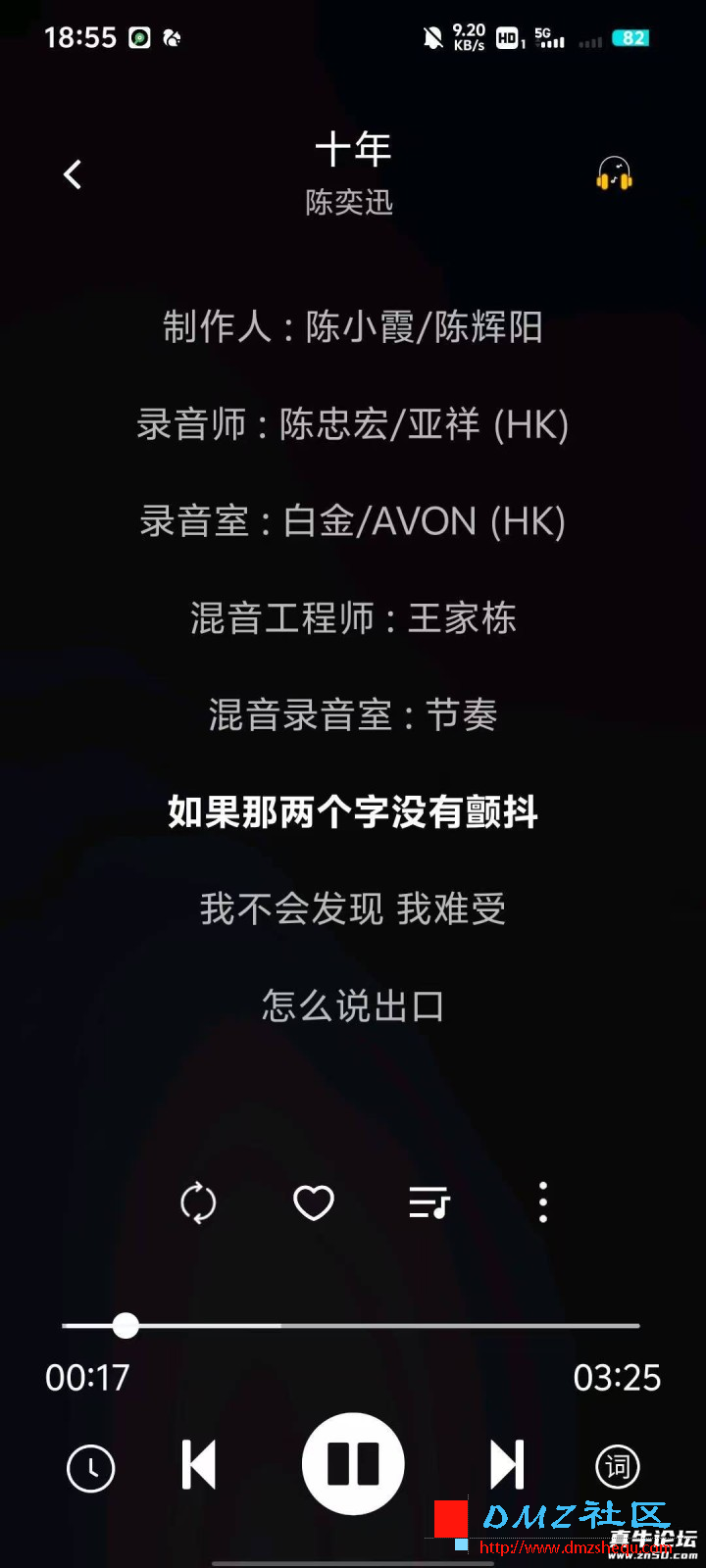Skip to the previous track
This screenshot has height=1568, width=706.
coord(199,1465)
